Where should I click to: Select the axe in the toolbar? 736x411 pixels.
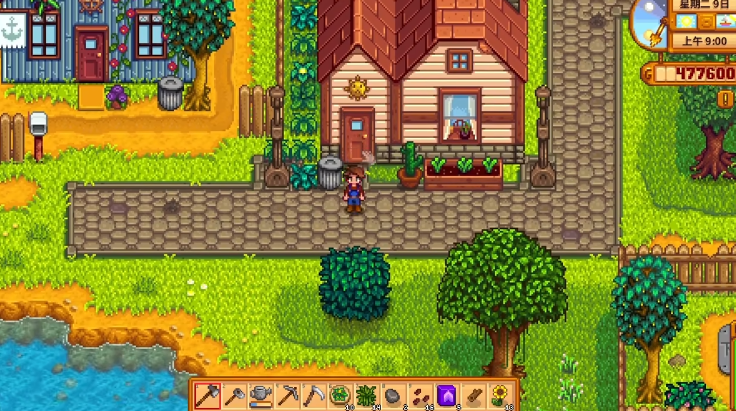click(208, 394)
